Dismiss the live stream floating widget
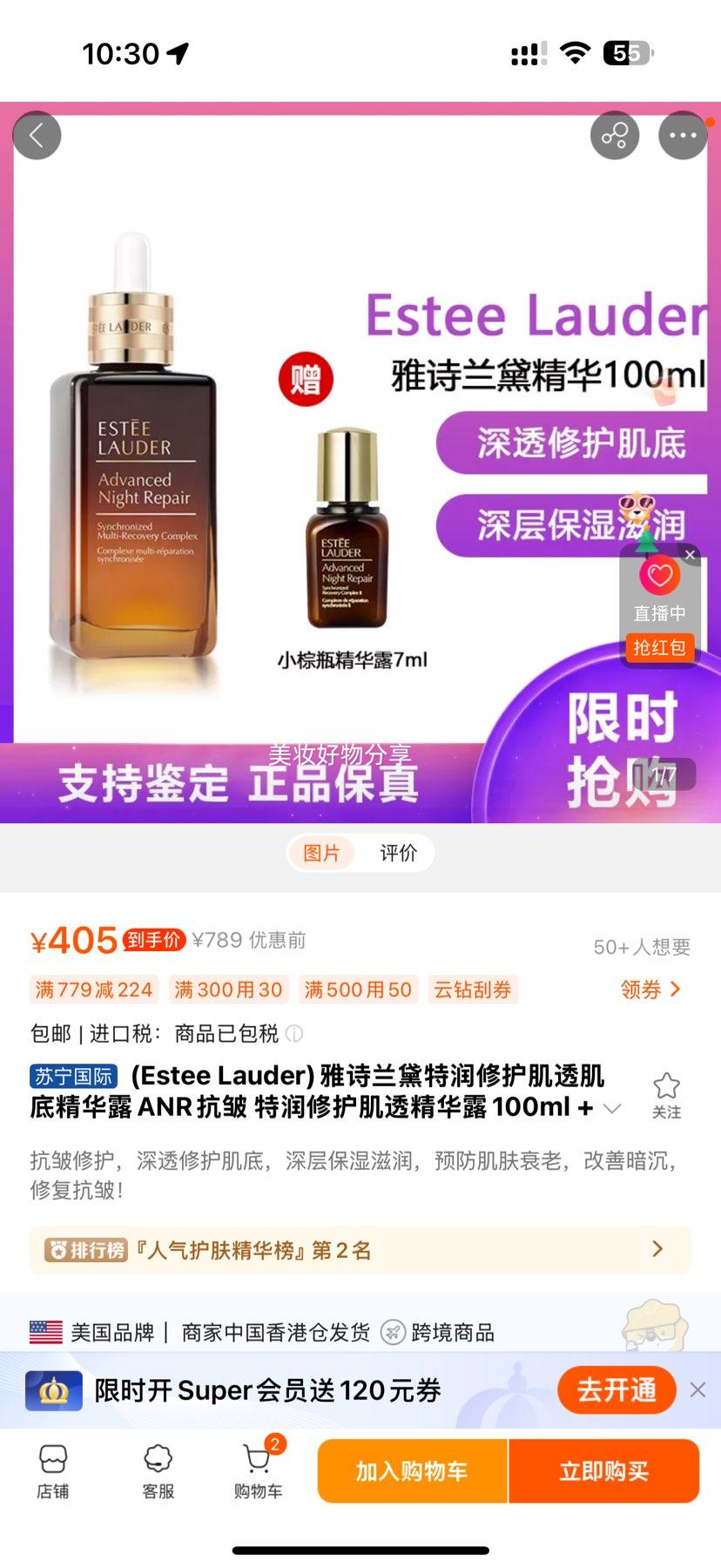The image size is (721, 1568). click(x=691, y=555)
